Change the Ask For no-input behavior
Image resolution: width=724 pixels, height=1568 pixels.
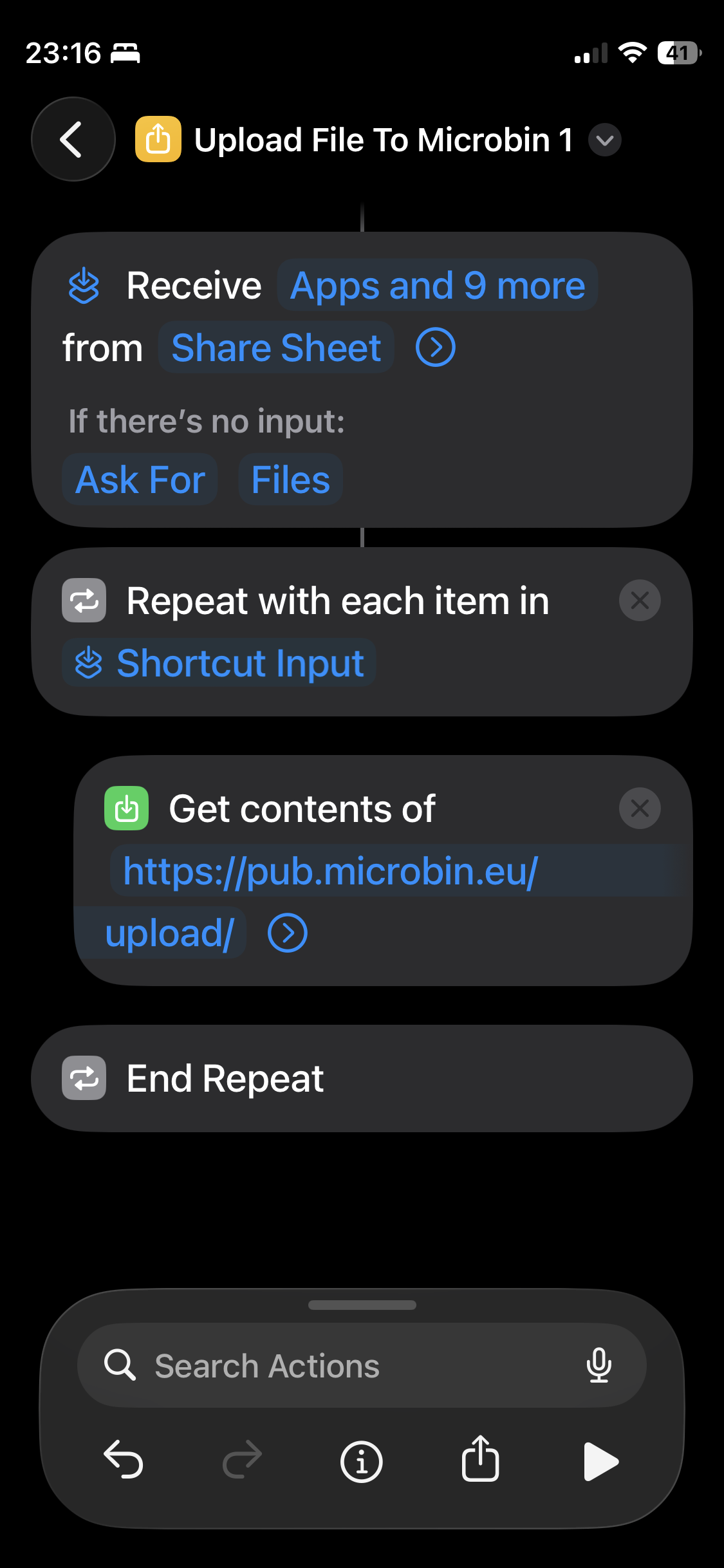coord(140,480)
